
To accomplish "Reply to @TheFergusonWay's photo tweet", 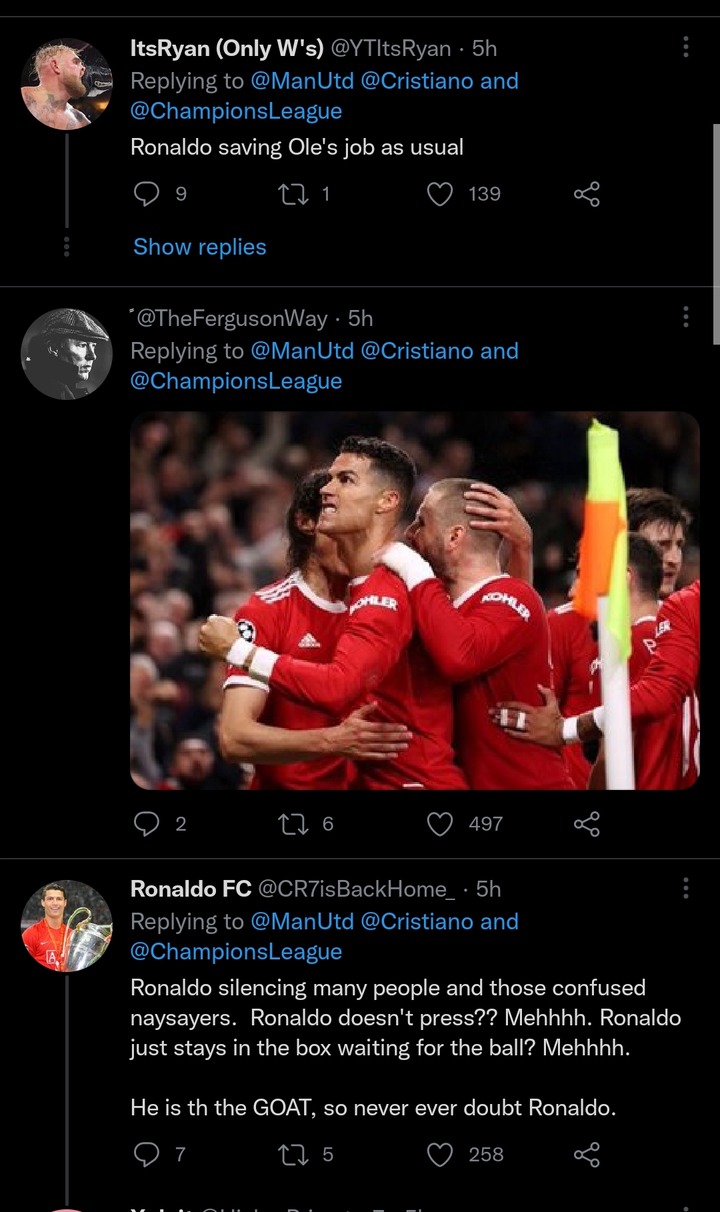I will pyautogui.click(x=147, y=824).
